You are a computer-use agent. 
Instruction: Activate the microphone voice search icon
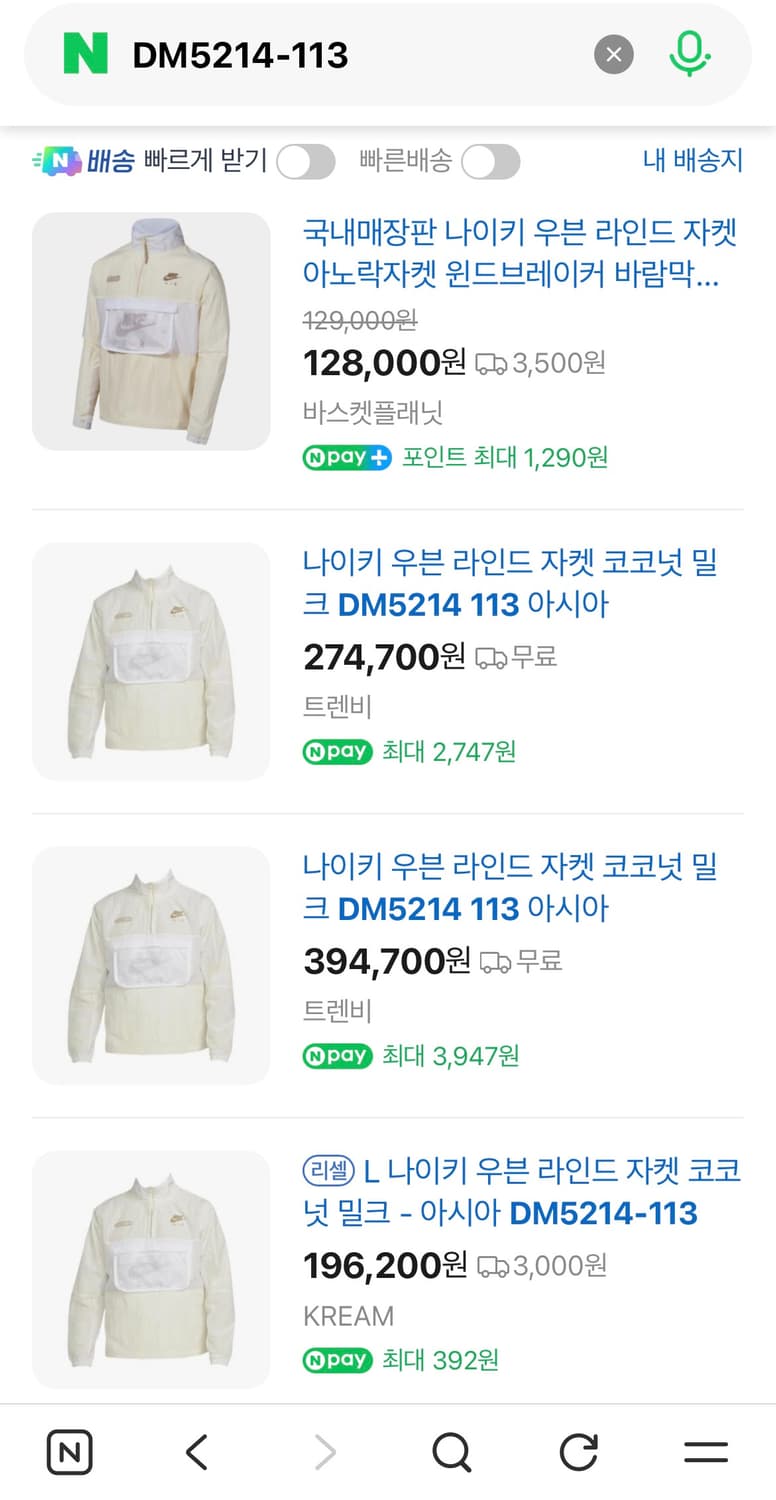pos(689,55)
